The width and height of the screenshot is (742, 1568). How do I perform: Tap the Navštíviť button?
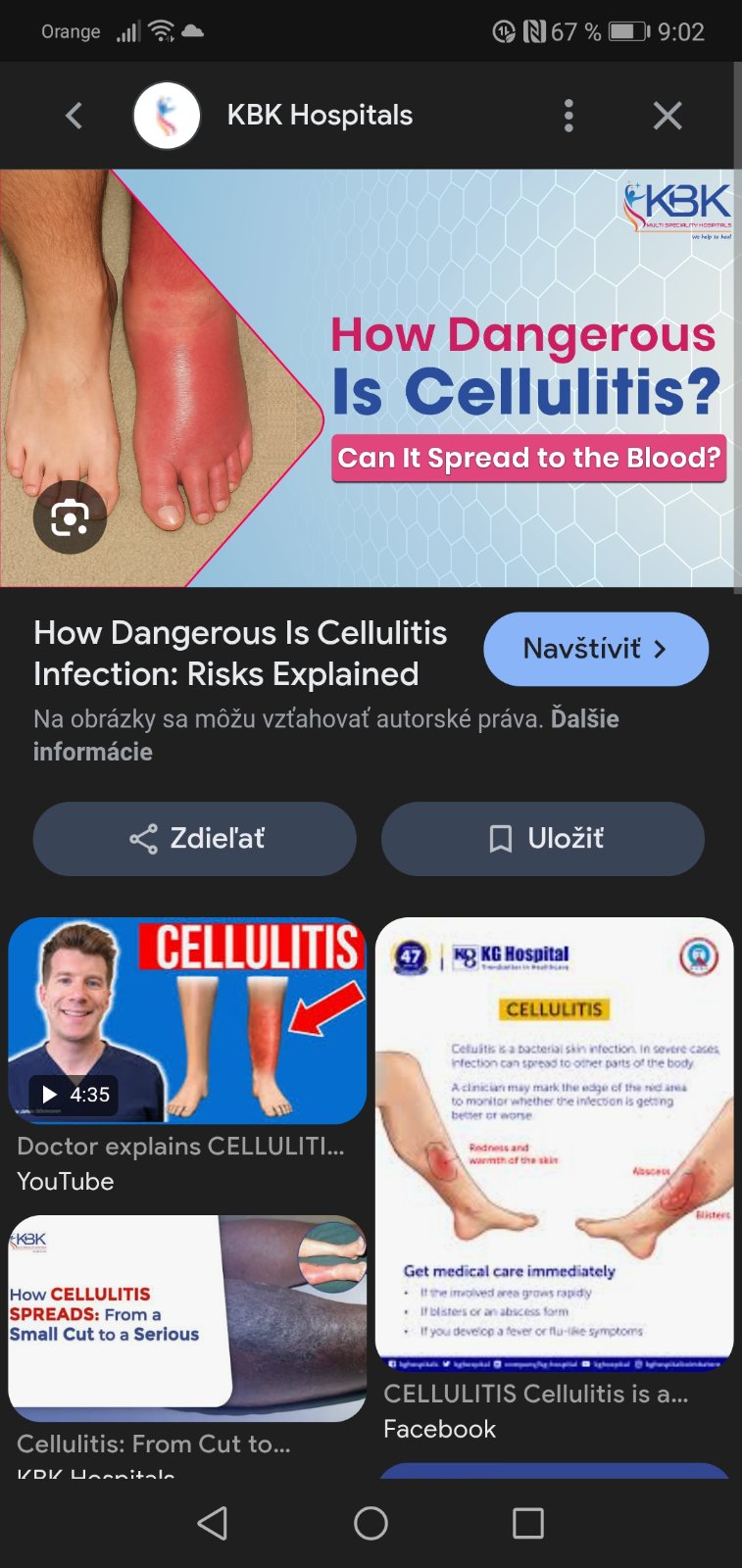(595, 649)
